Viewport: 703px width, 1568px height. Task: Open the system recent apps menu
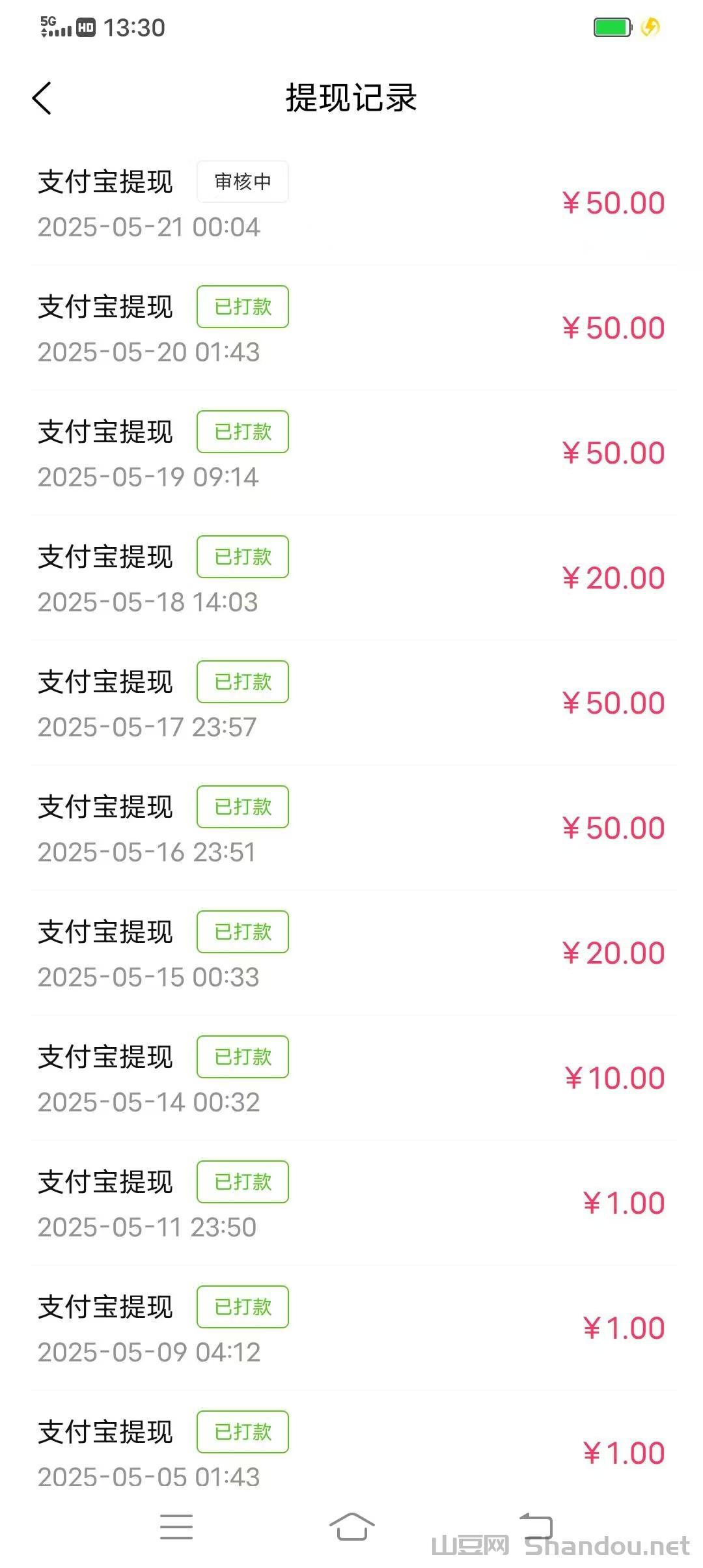pyautogui.click(x=176, y=1526)
